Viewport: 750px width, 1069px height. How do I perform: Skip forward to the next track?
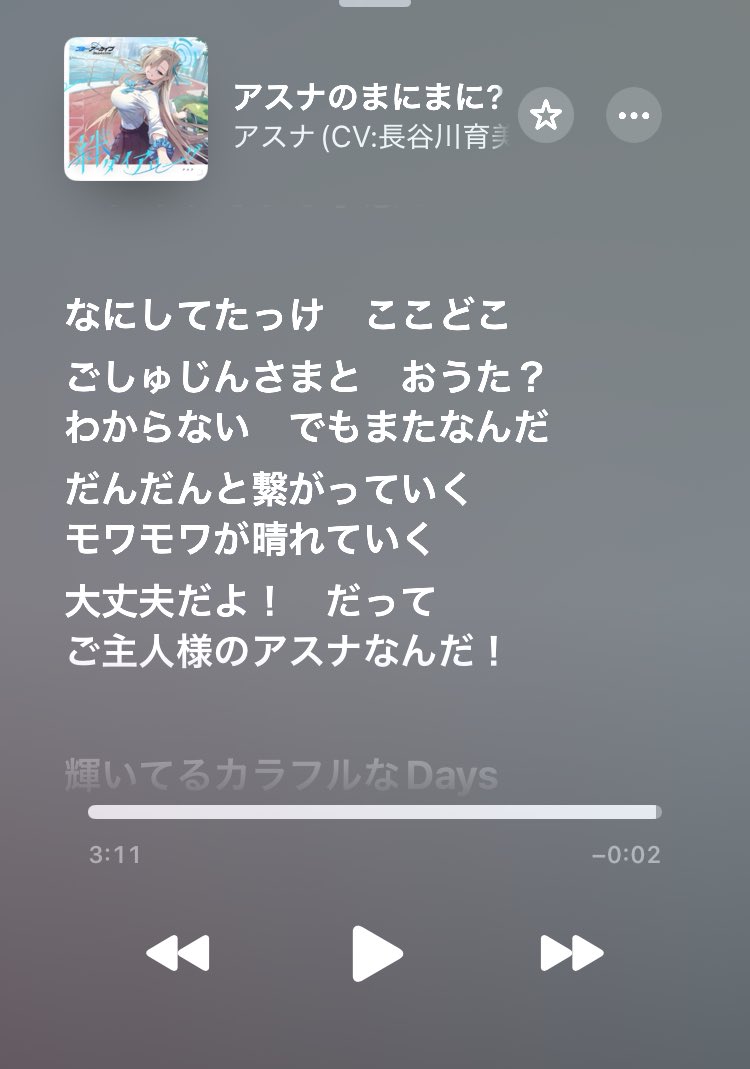(x=572, y=953)
